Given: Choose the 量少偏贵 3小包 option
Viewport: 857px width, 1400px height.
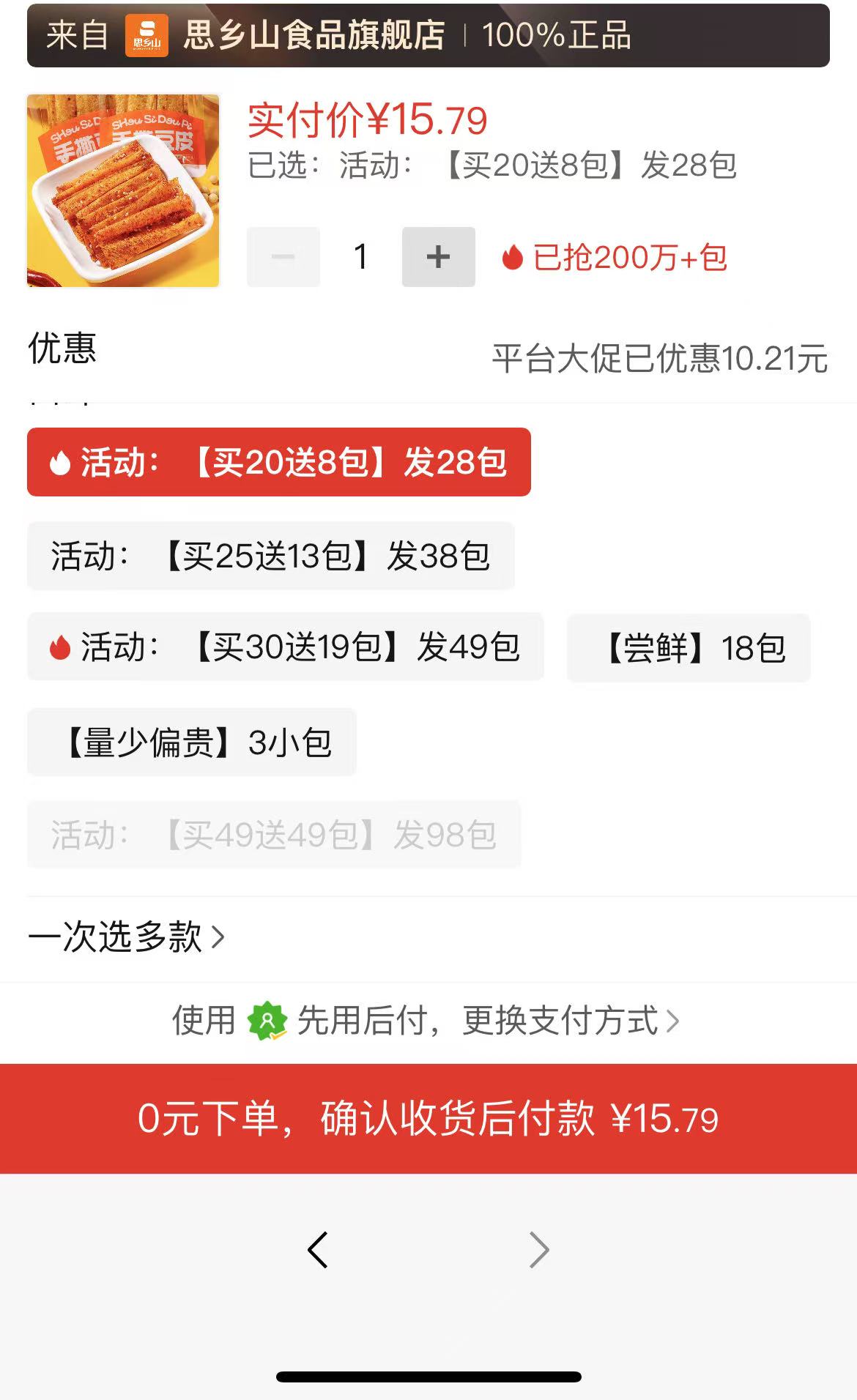Looking at the screenshot, I should coord(191,742).
